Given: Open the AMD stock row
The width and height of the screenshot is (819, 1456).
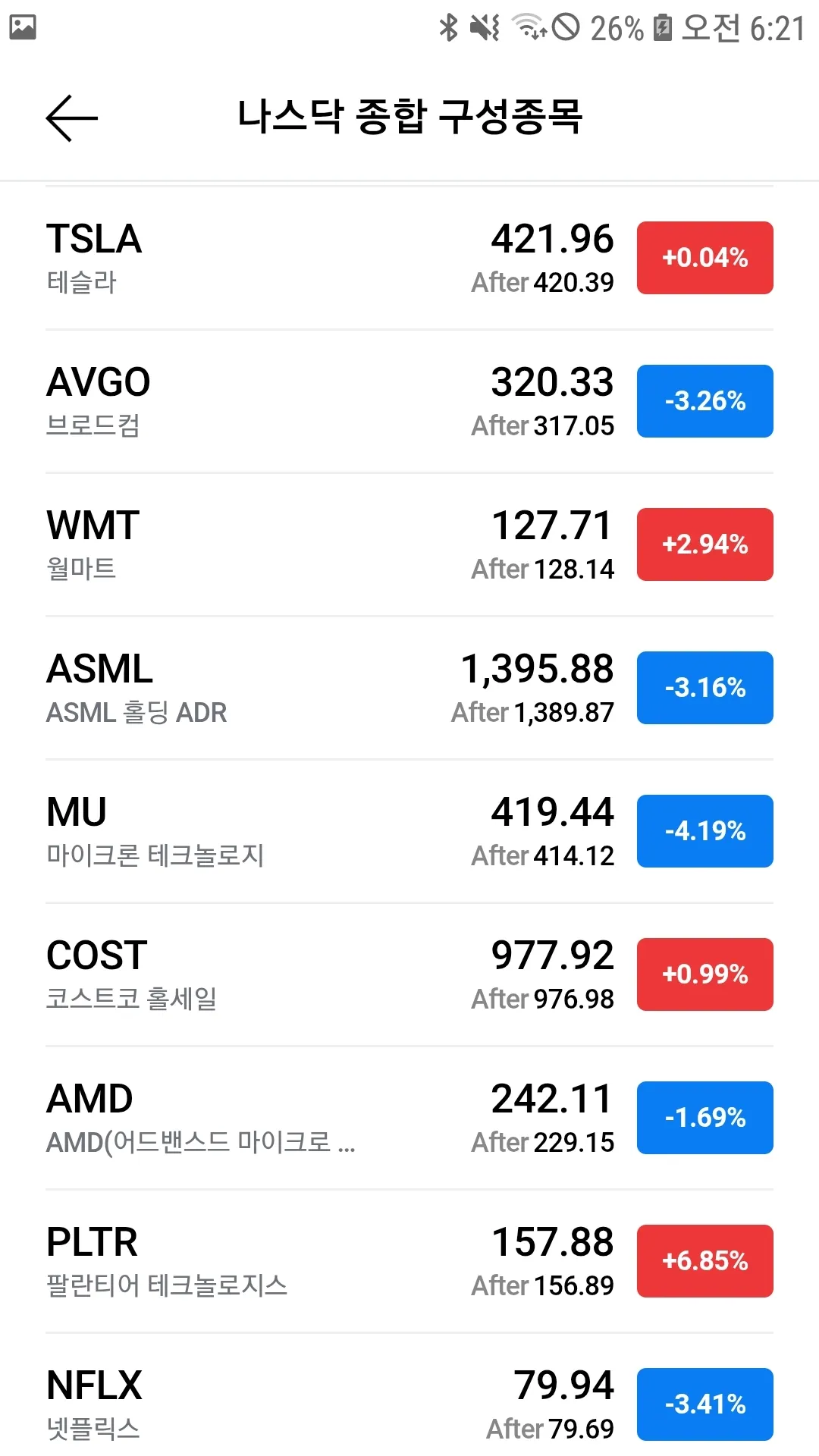Looking at the screenshot, I should click(x=303, y=1118).
